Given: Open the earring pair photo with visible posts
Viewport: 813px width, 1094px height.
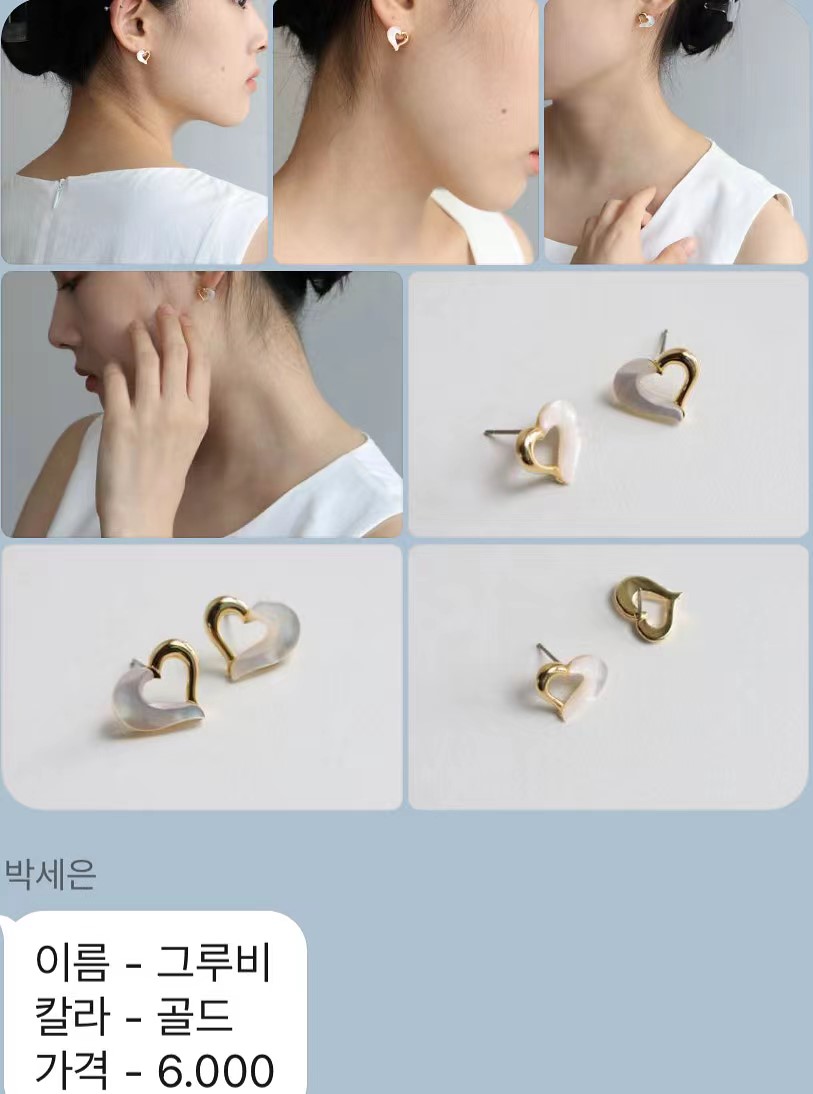Looking at the screenshot, I should [608, 404].
